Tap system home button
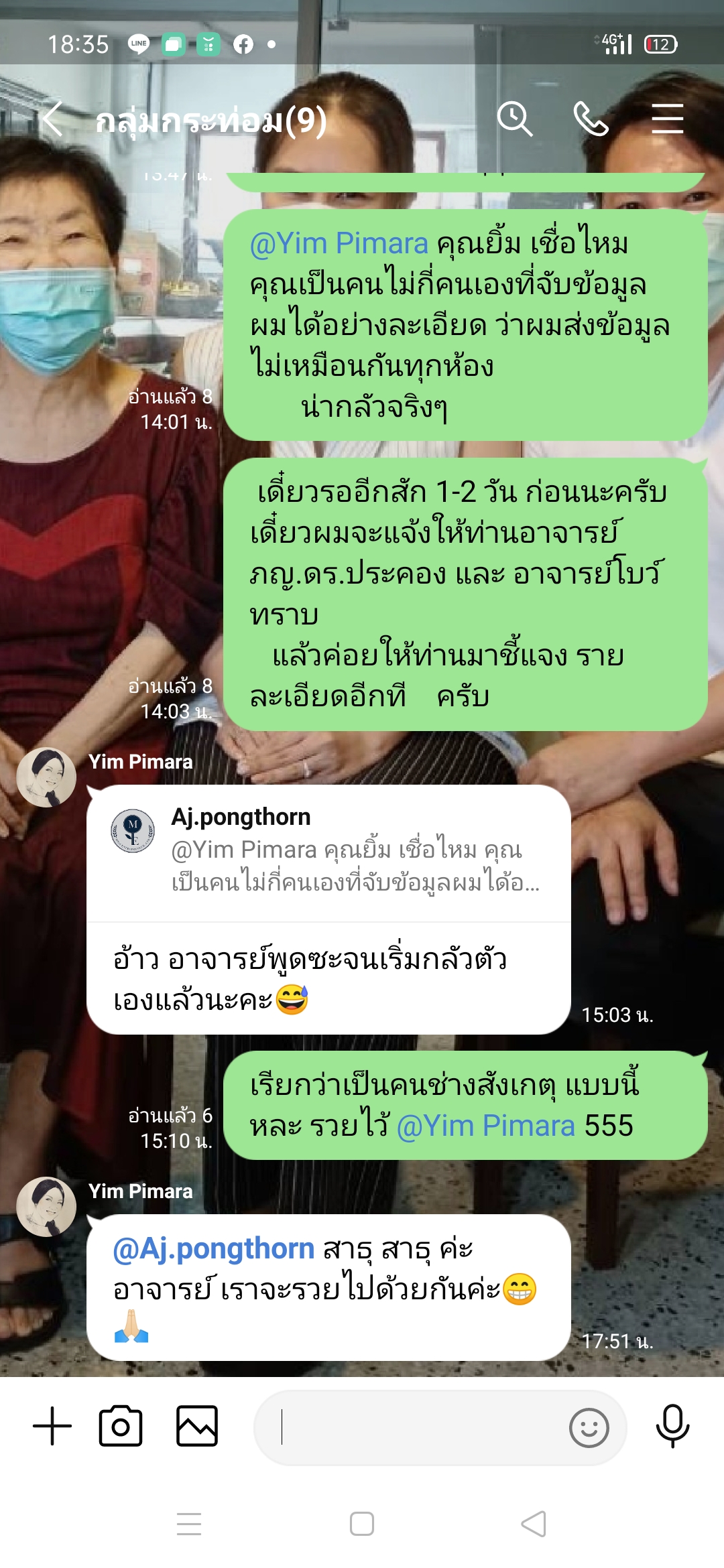This screenshot has height=1568, width=724. coord(362,1524)
